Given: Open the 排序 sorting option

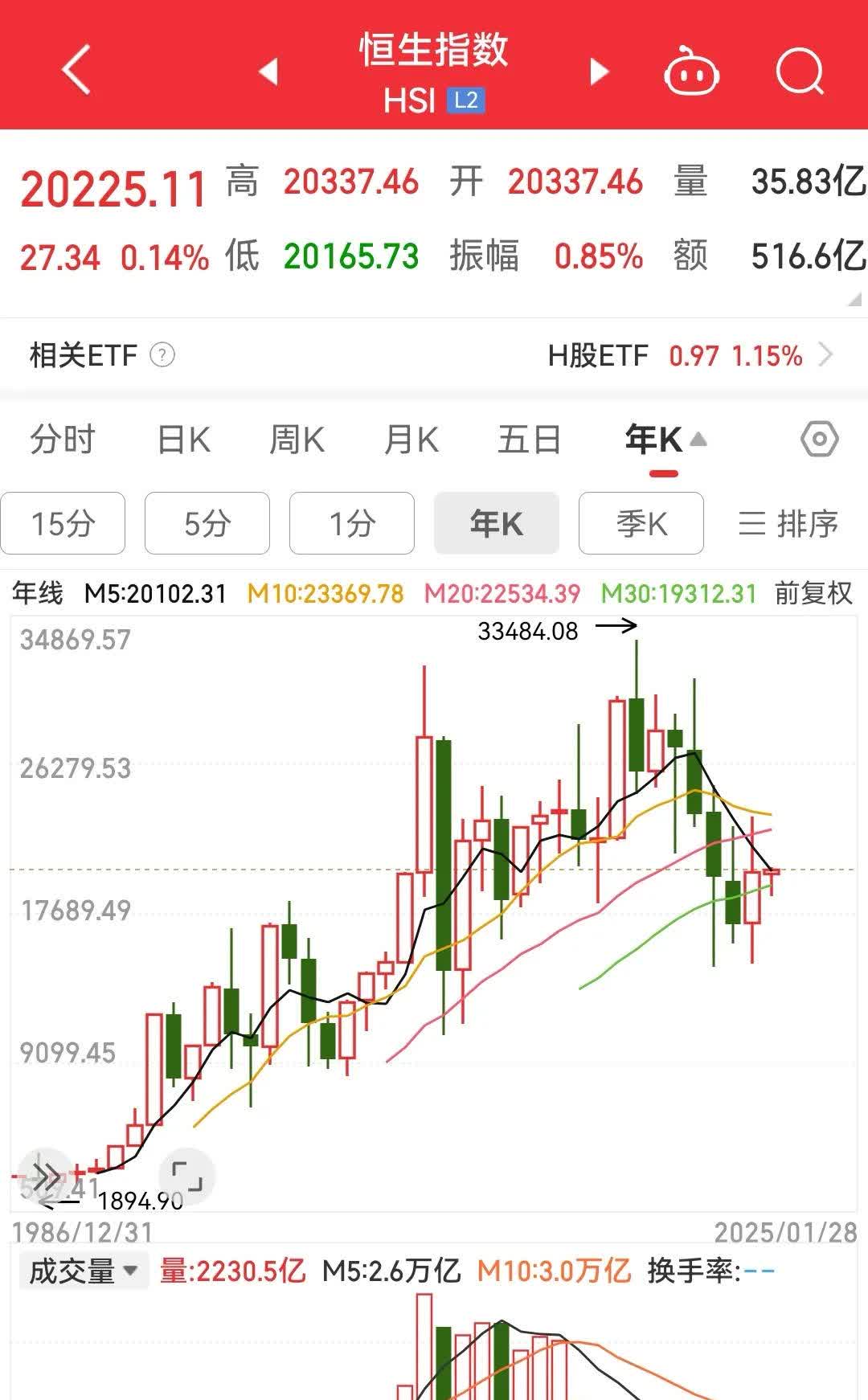Looking at the screenshot, I should 788,524.
